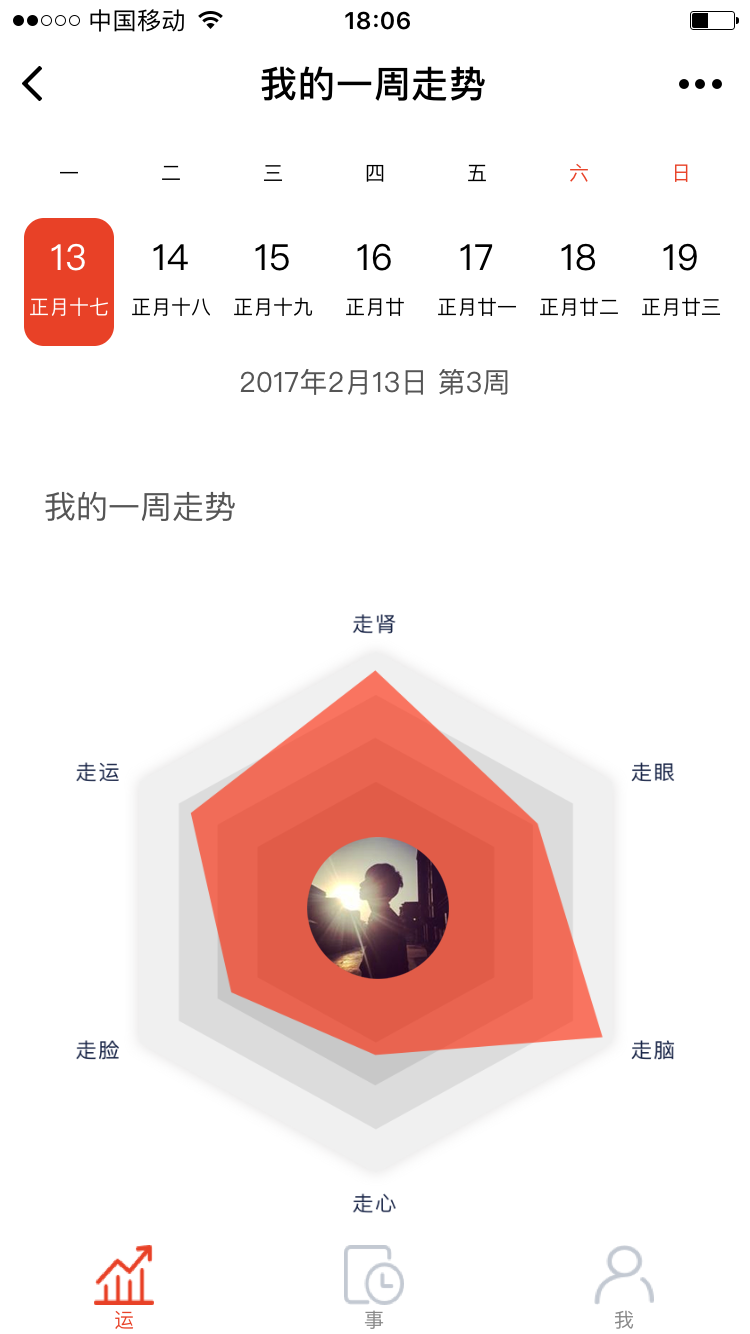Select date 17 正月廿一
This screenshot has width=750, height=1334.
[x=477, y=281]
